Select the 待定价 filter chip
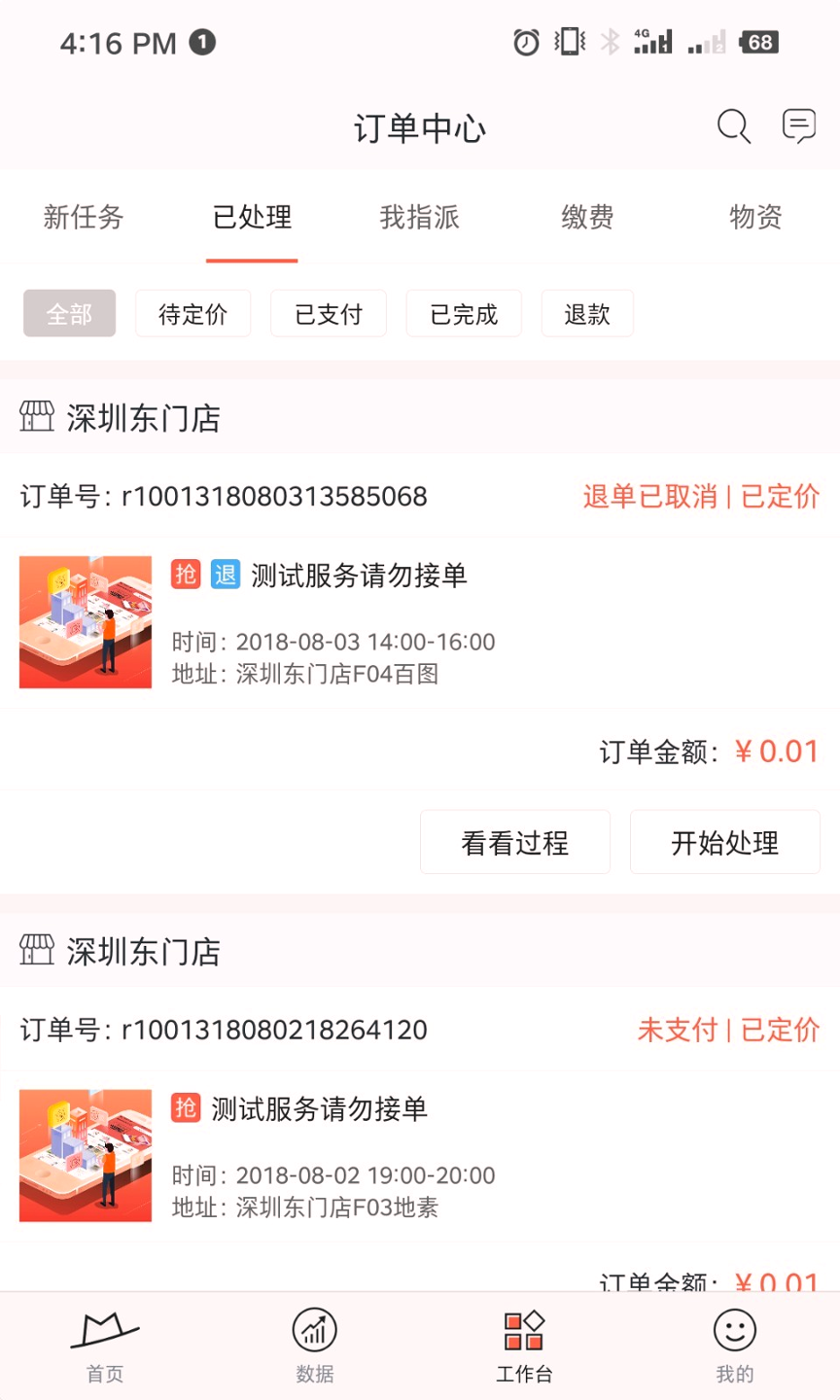 [x=192, y=313]
